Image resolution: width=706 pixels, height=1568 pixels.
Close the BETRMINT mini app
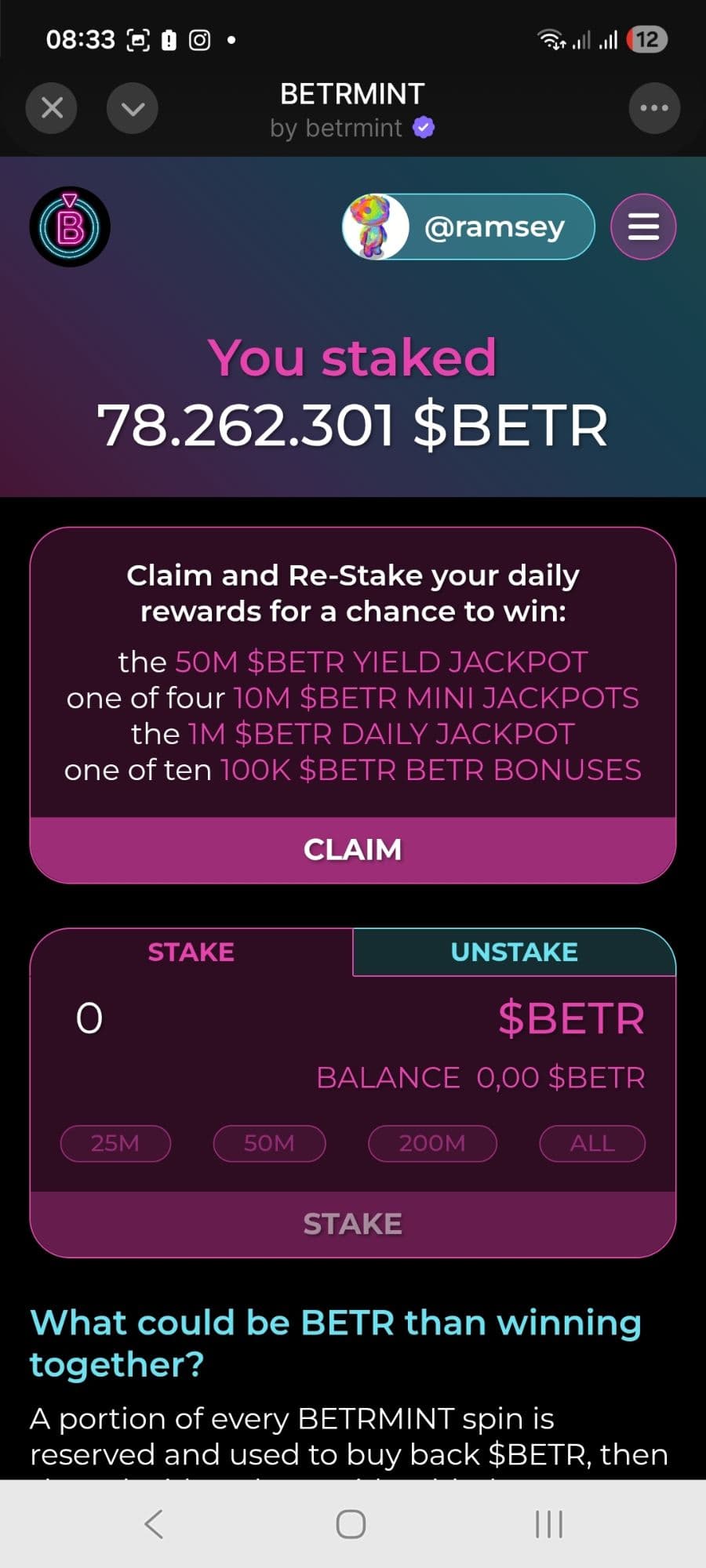(52, 108)
